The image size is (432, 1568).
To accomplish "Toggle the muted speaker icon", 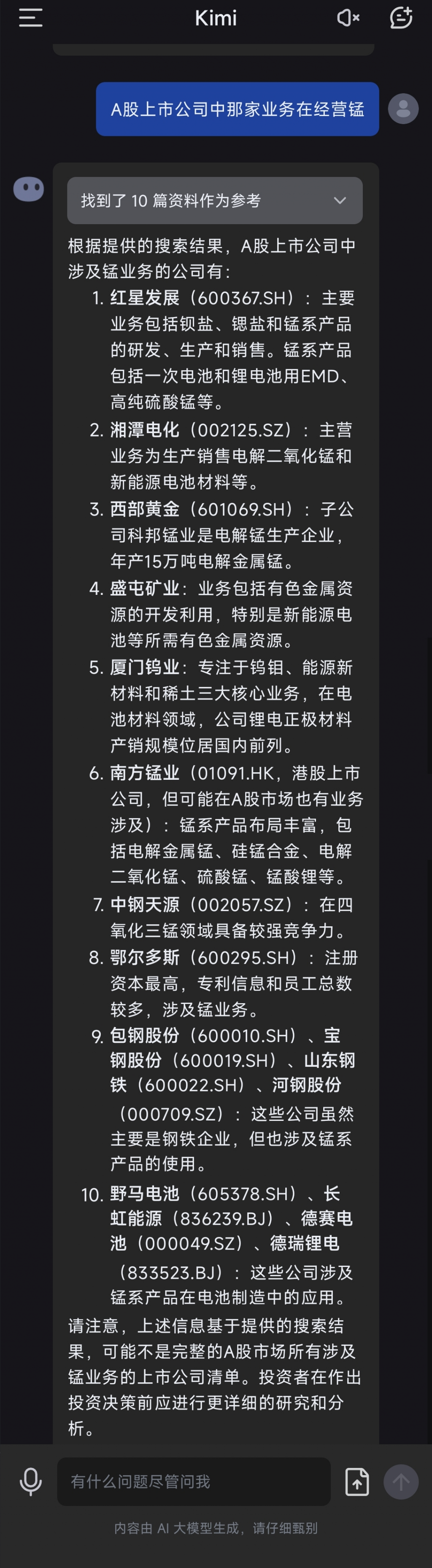I will [x=348, y=18].
